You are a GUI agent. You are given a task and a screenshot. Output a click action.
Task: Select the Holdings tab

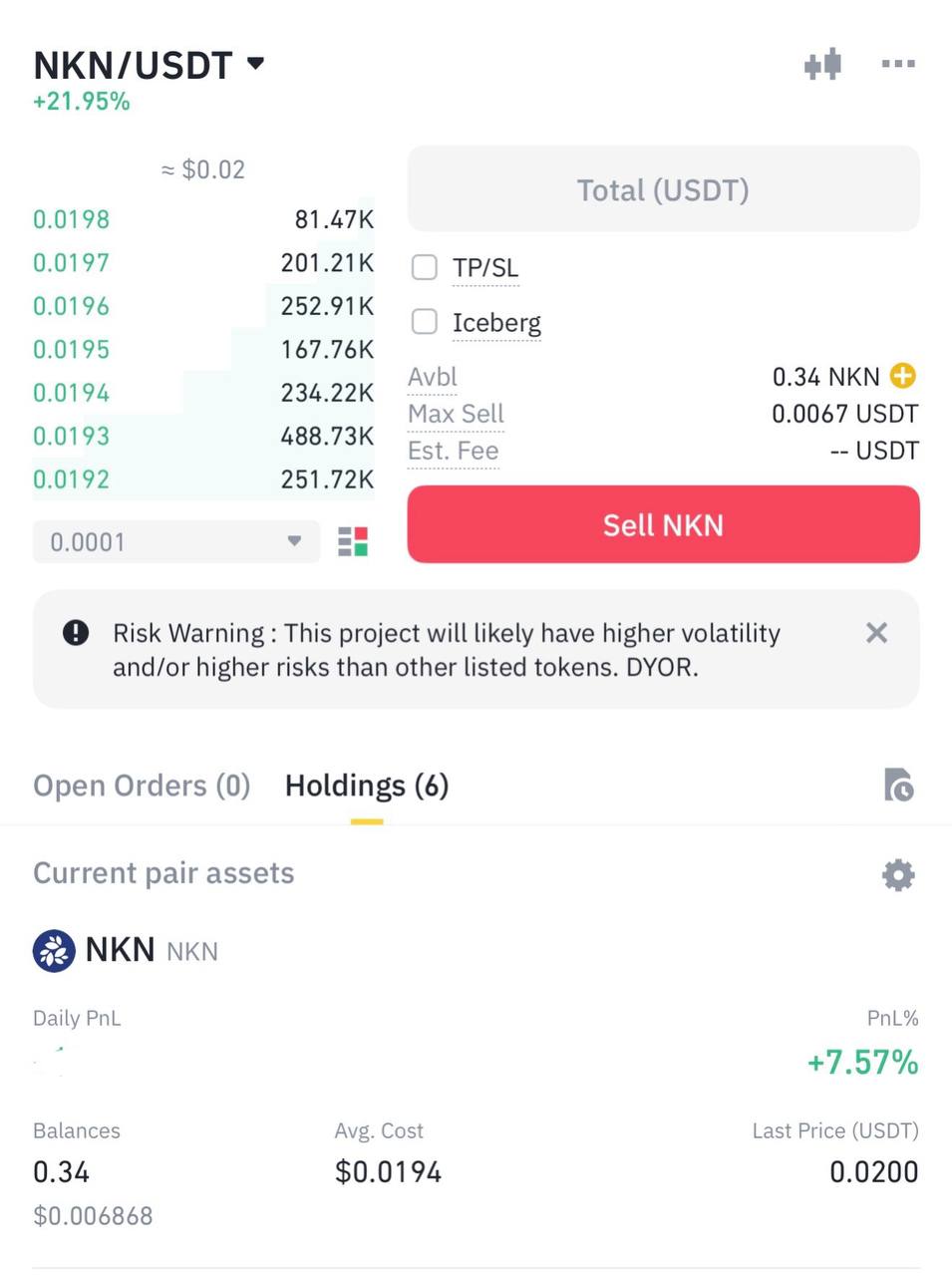pyautogui.click(x=367, y=786)
